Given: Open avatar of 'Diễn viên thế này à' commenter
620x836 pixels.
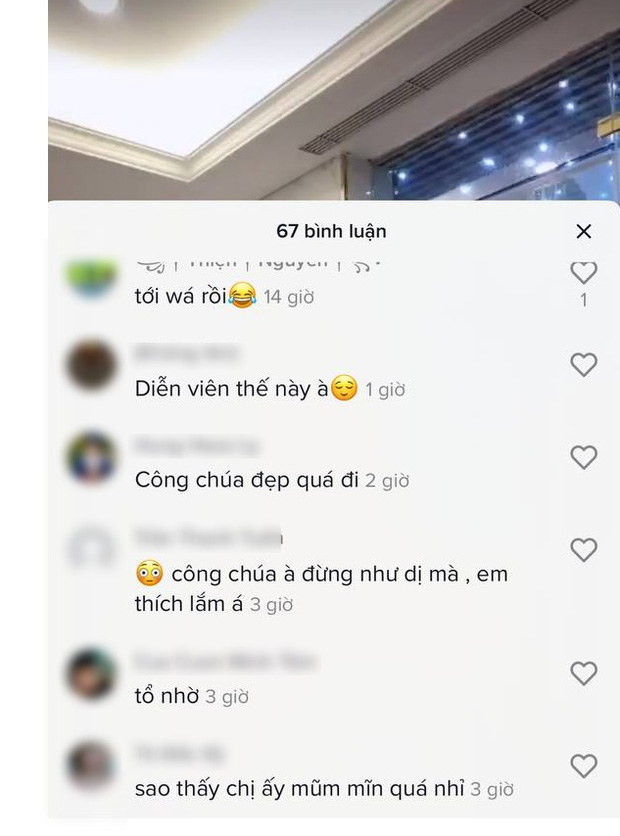Looking at the screenshot, I should point(92,365).
